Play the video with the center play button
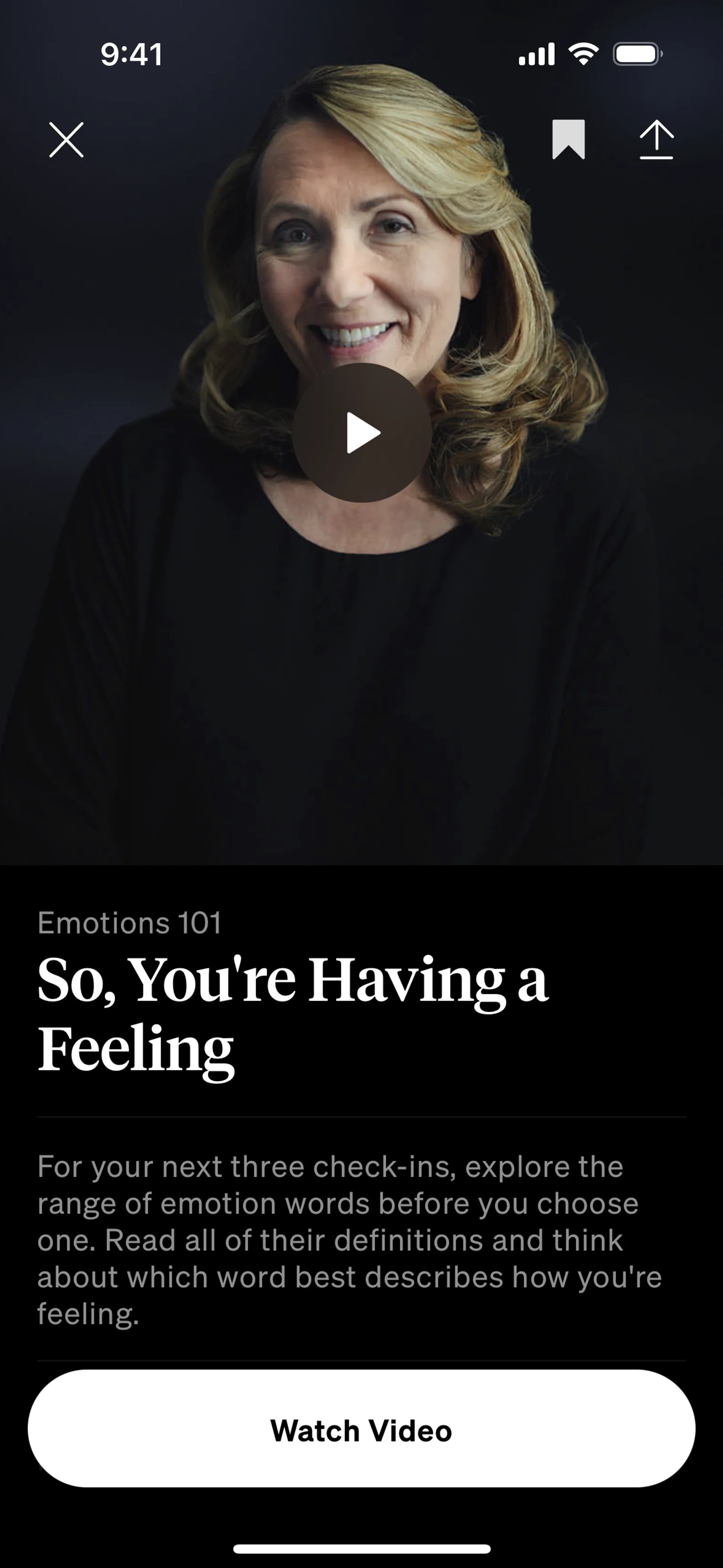This screenshot has width=723, height=1568. pos(362,433)
